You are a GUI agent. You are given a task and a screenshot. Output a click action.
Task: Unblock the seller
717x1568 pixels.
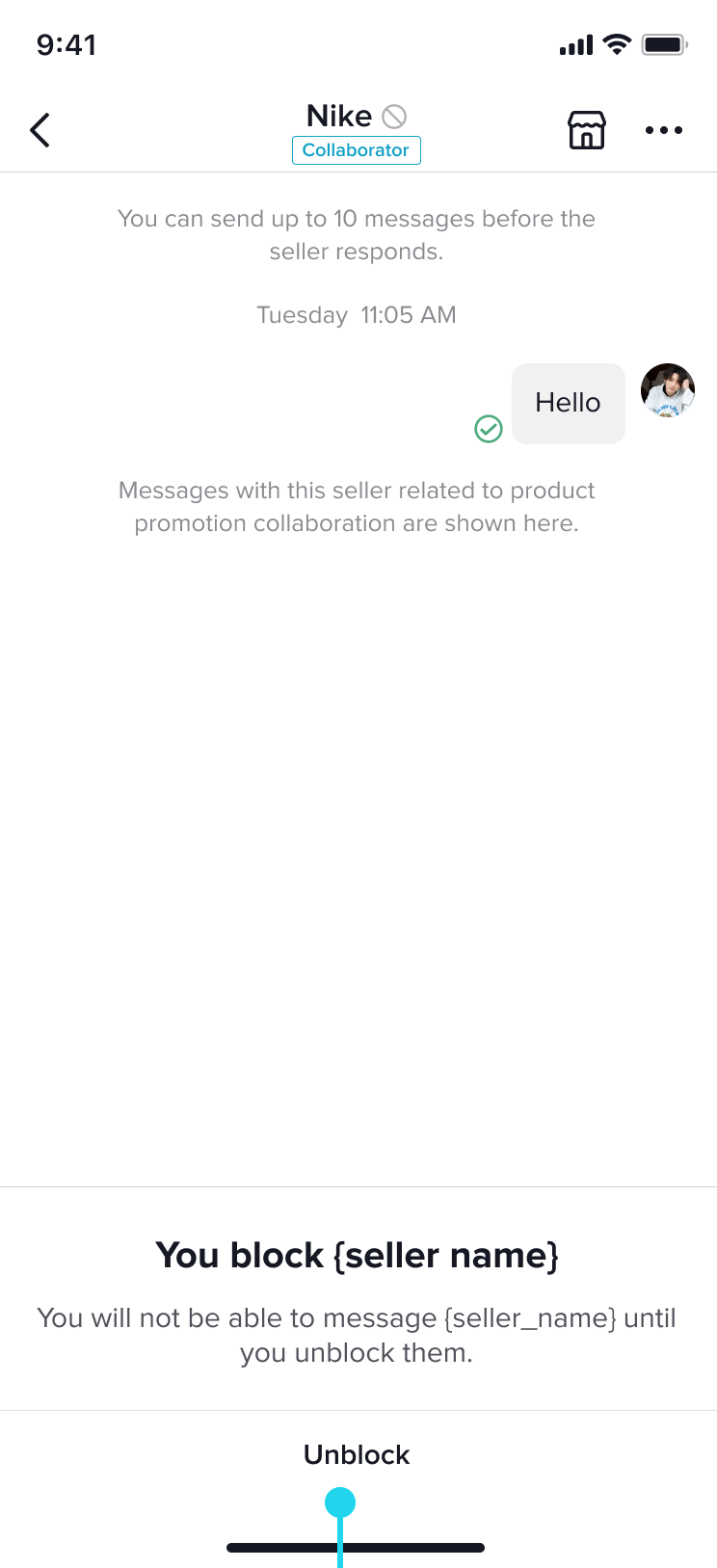[x=357, y=1454]
